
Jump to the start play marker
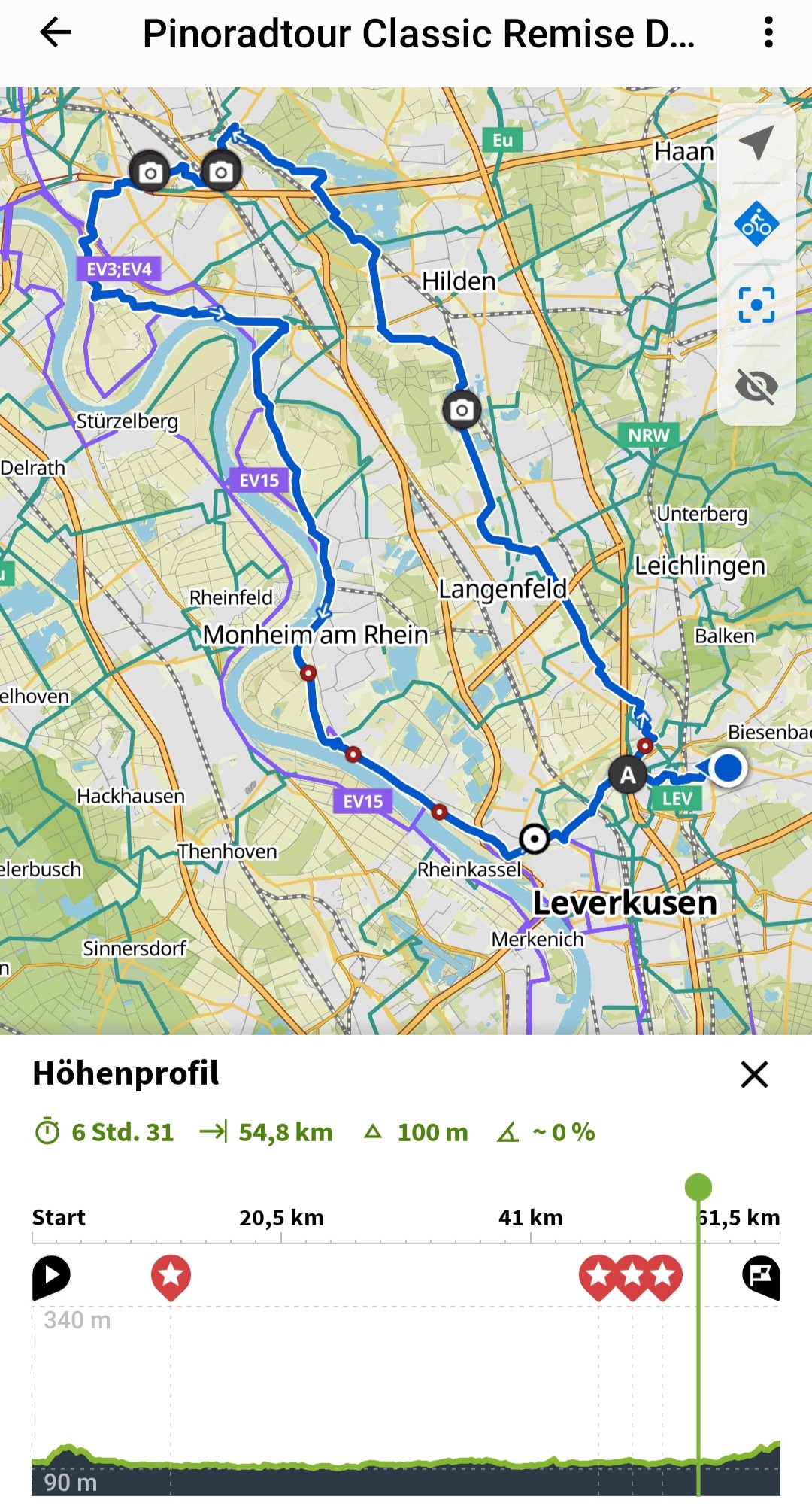tap(51, 1276)
